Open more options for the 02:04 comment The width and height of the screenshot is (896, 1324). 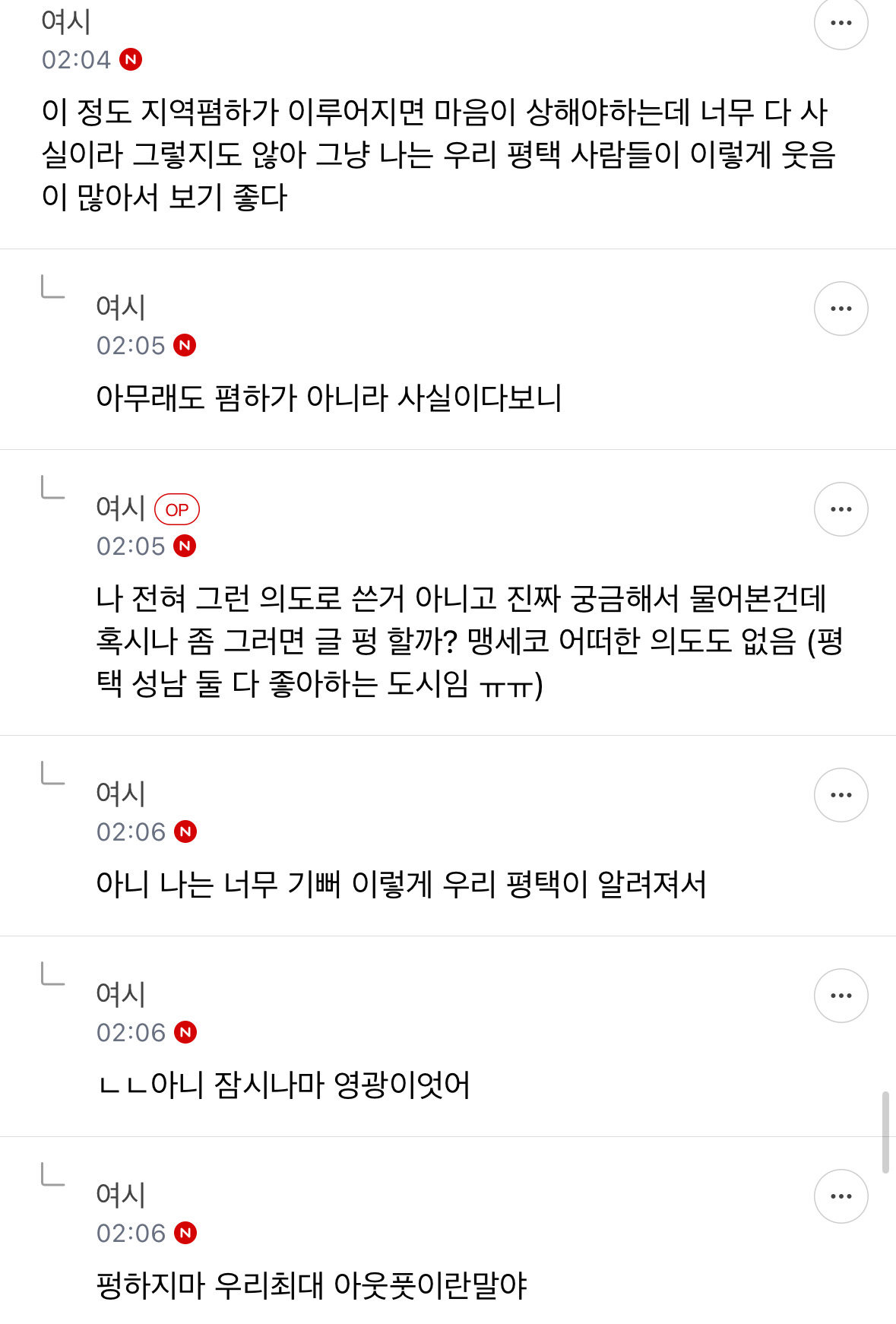pyautogui.click(x=841, y=24)
